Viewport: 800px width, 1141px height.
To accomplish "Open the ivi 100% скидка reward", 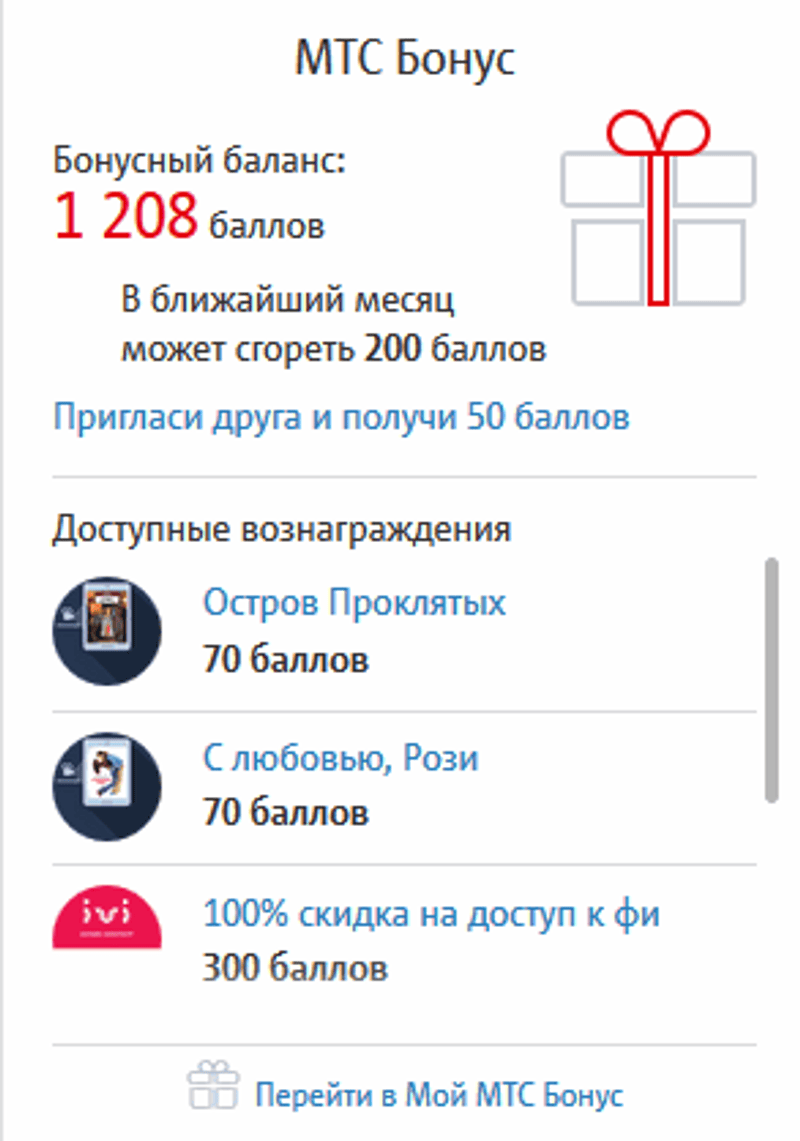I will (431, 914).
